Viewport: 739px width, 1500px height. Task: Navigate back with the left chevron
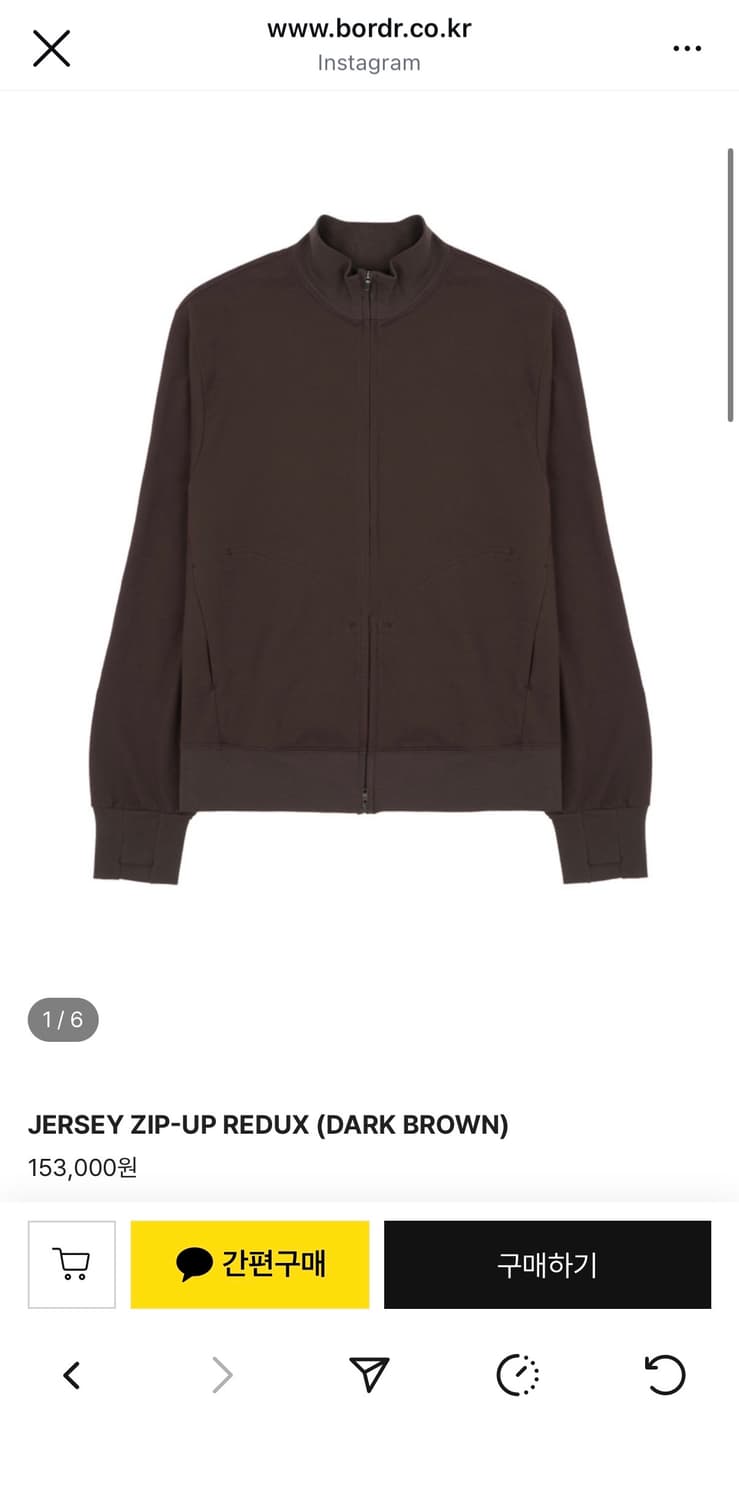70,1374
